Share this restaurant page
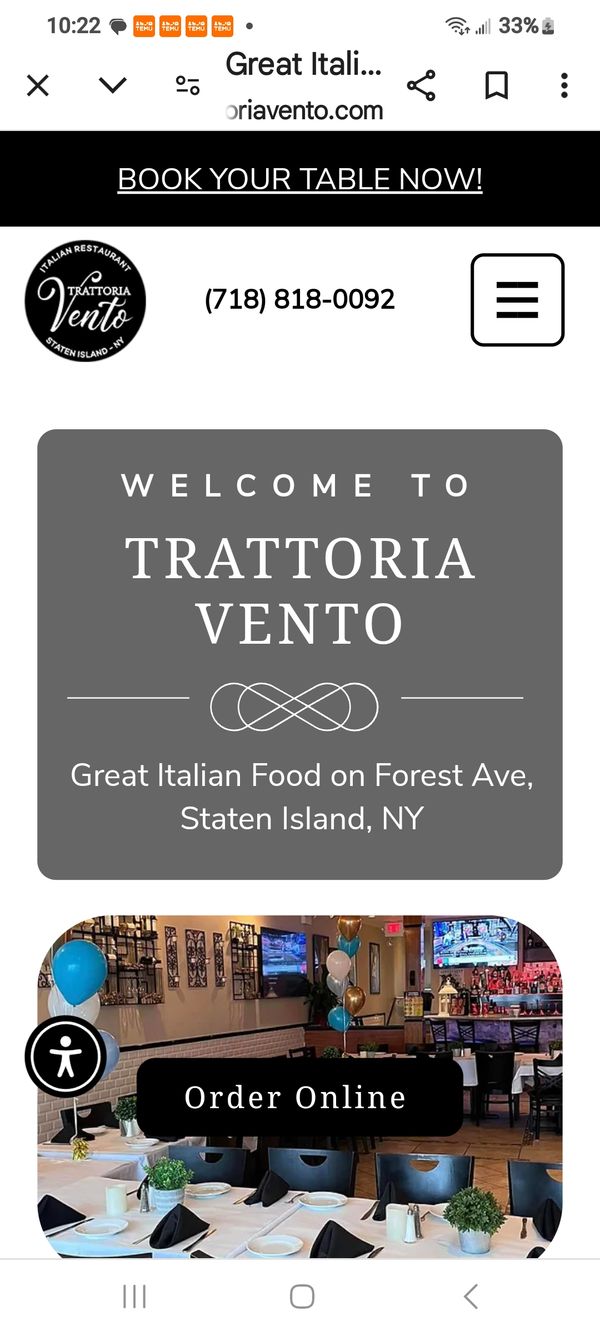Image resolution: width=600 pixels, height=1333 pixels. (x=421, y=86)
